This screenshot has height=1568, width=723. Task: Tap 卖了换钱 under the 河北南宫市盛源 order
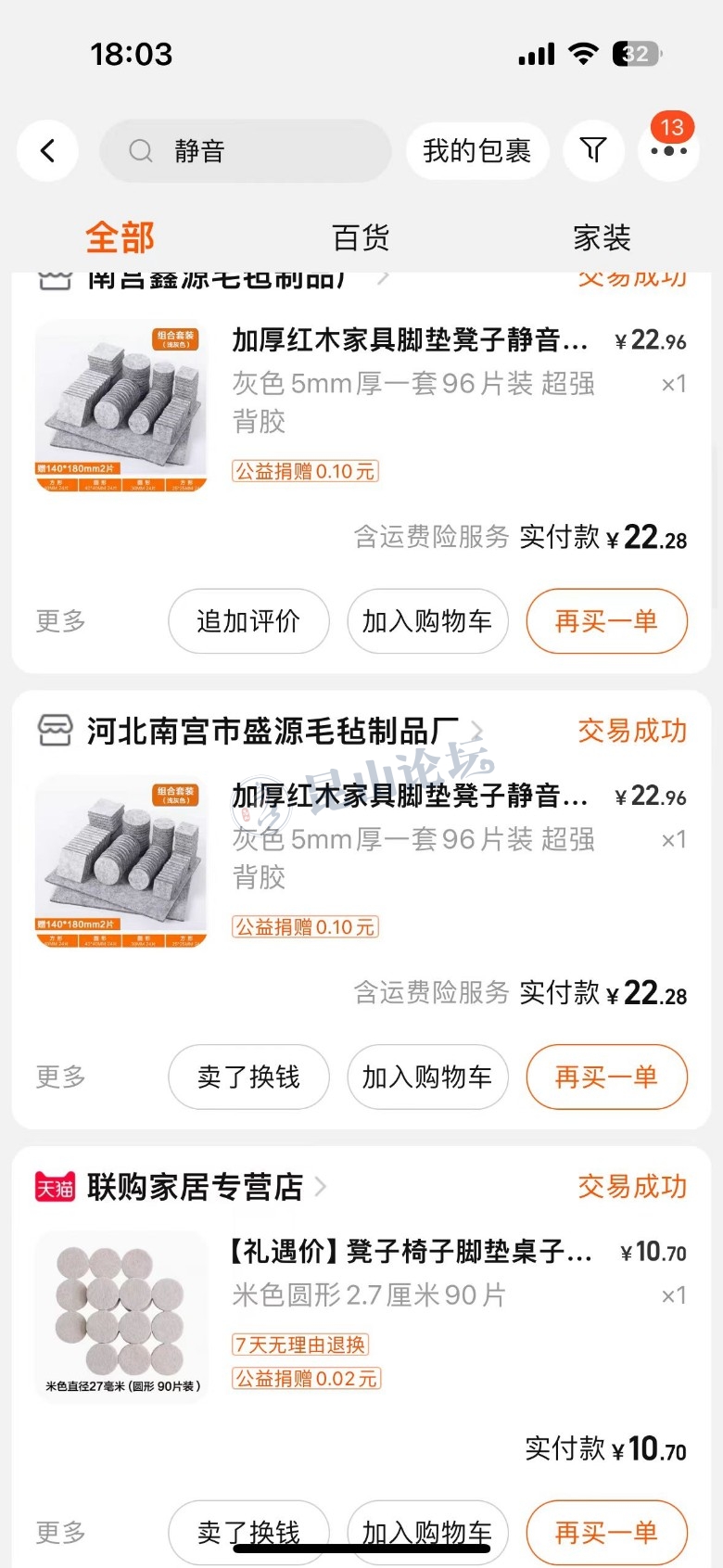point(248,1077)
